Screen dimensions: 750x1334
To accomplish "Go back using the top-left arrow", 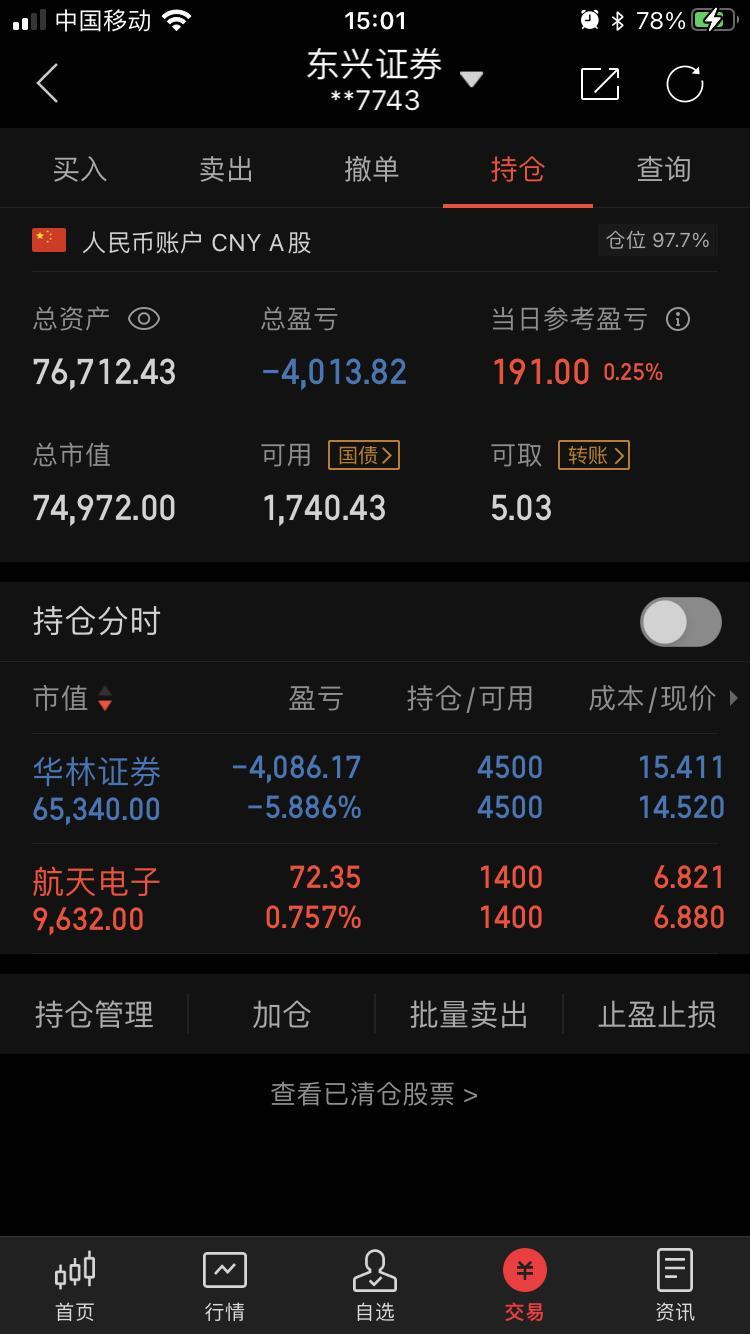I will (x=47, y=84).
